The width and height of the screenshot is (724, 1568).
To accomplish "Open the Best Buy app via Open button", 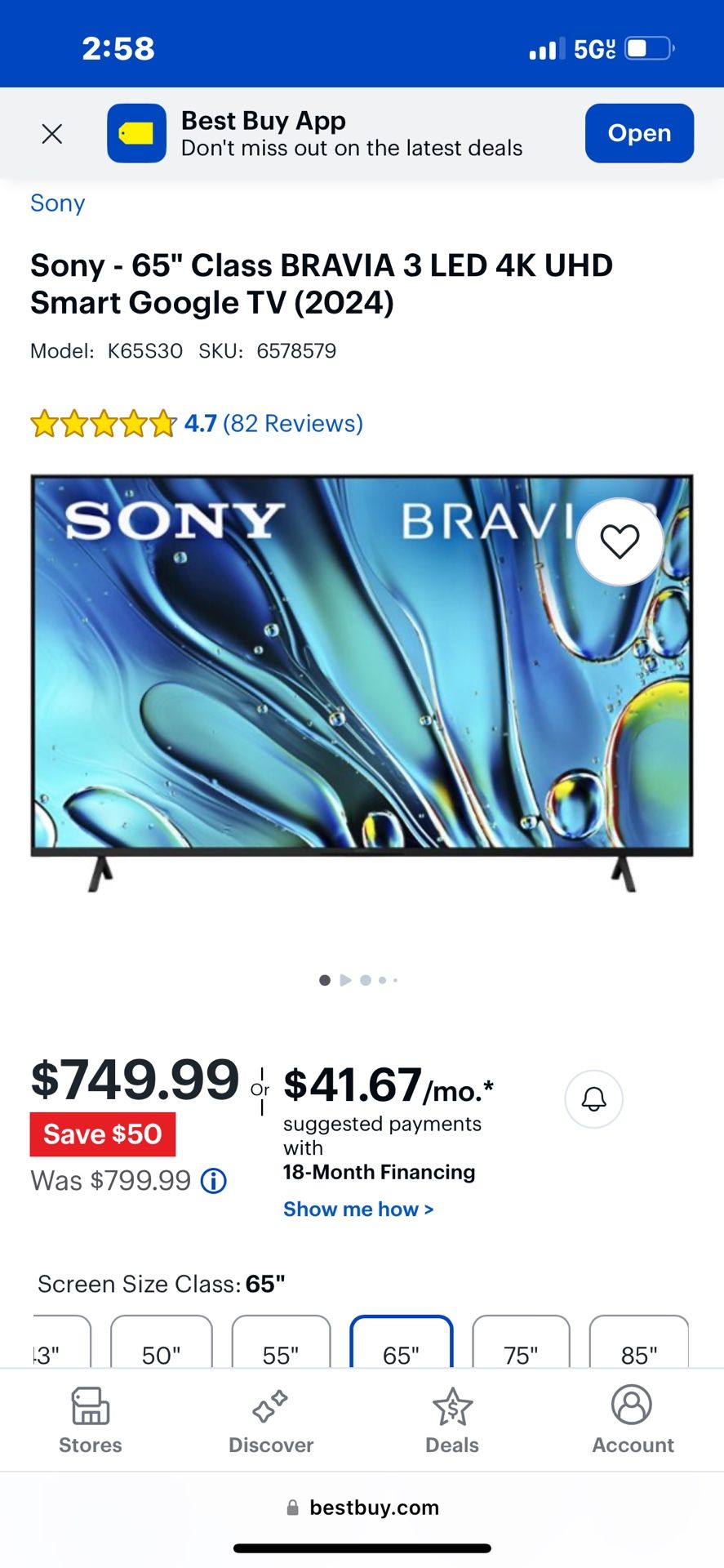I will (639, 132).
